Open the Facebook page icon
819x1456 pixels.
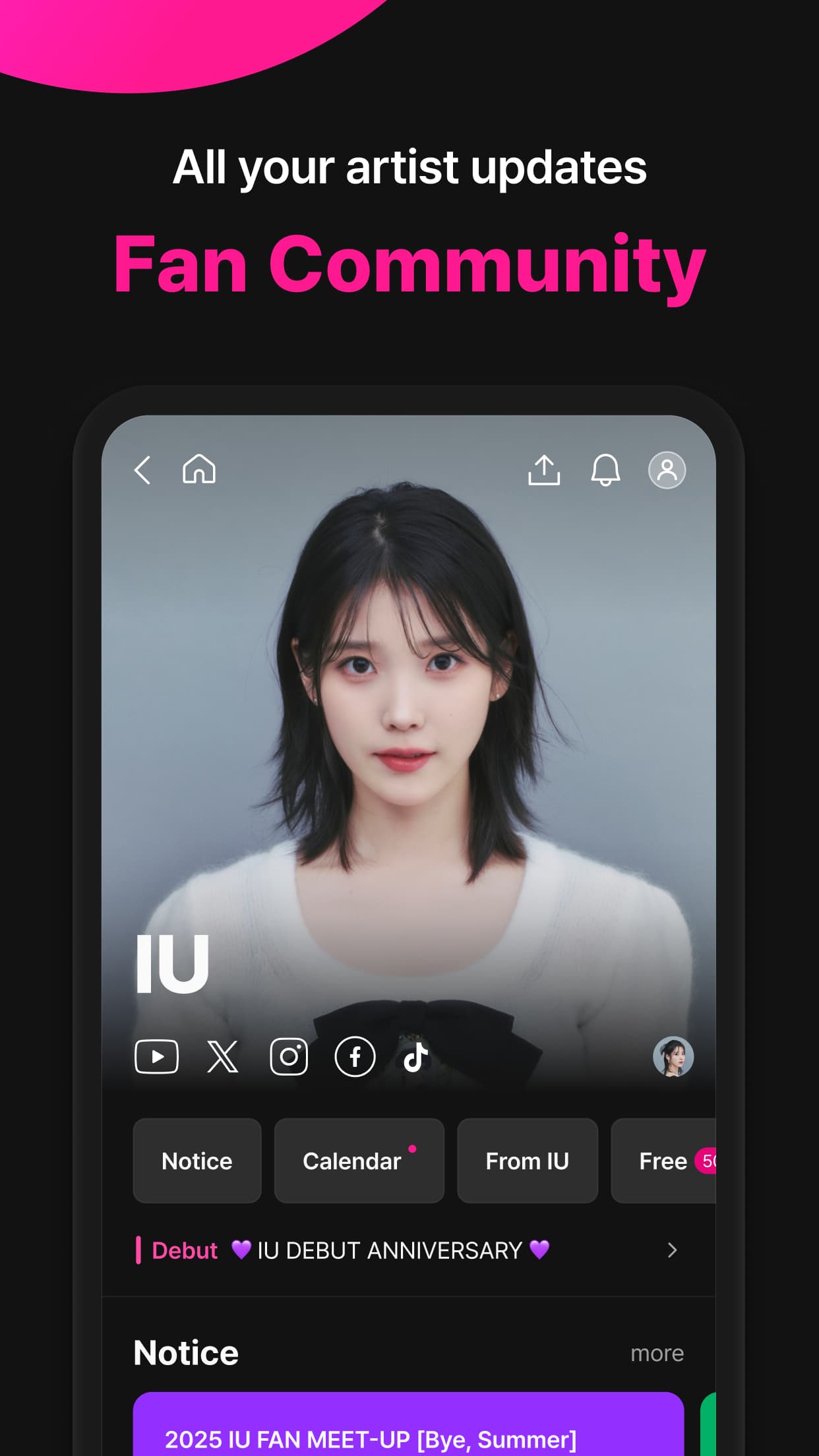tap(354, 1056)
